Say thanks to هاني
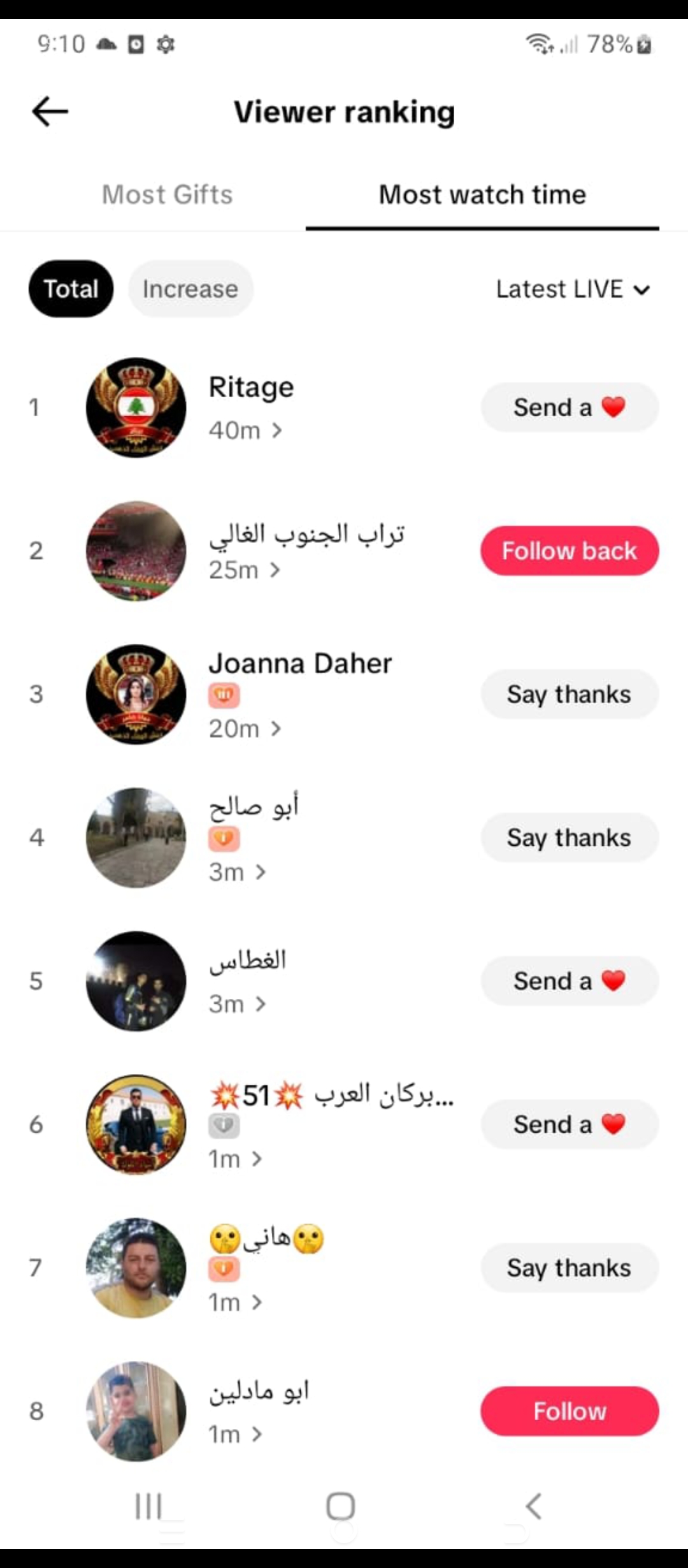The image size is (688, 1568). 570,1268
